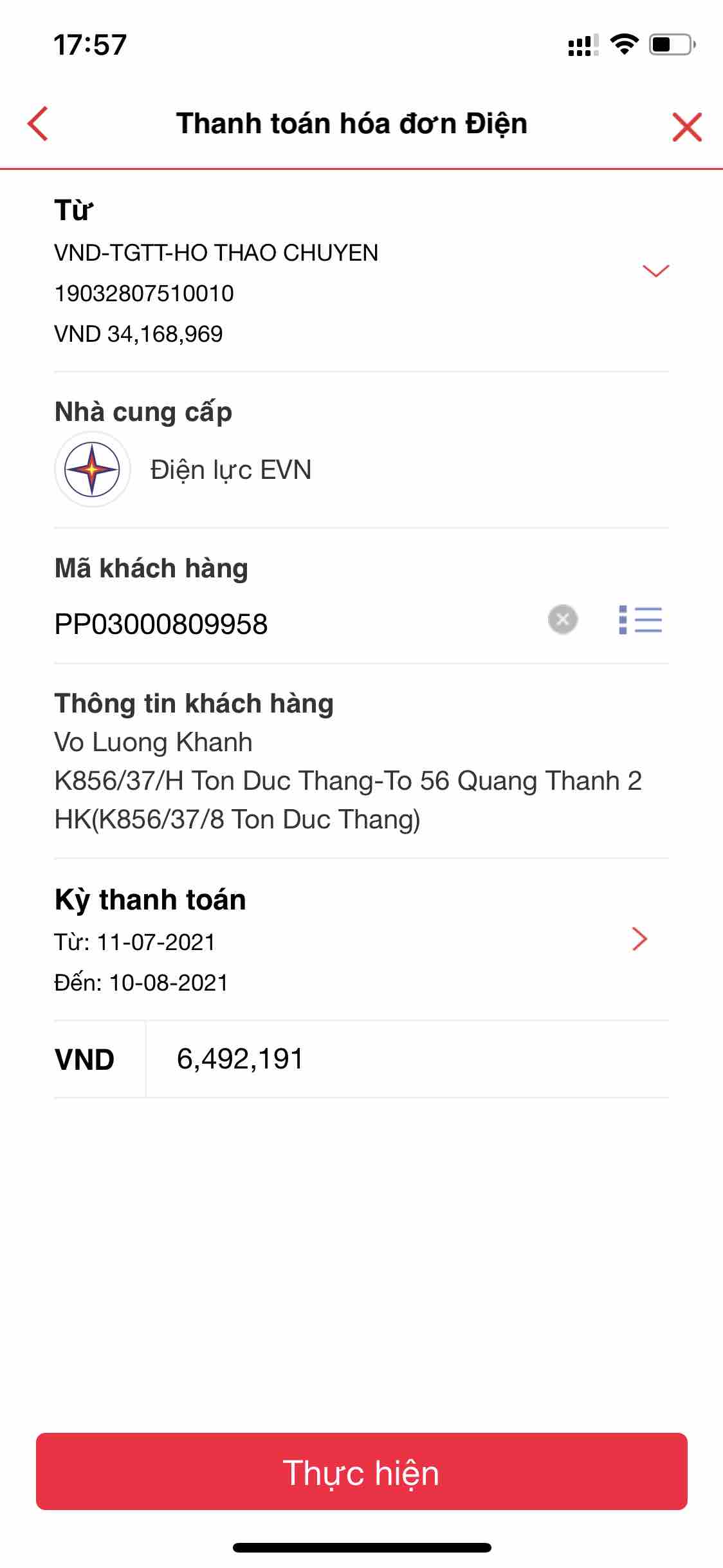723x1568 pixels.
Task: Expand the source account dropdown
Action: (x=655, y=271)
